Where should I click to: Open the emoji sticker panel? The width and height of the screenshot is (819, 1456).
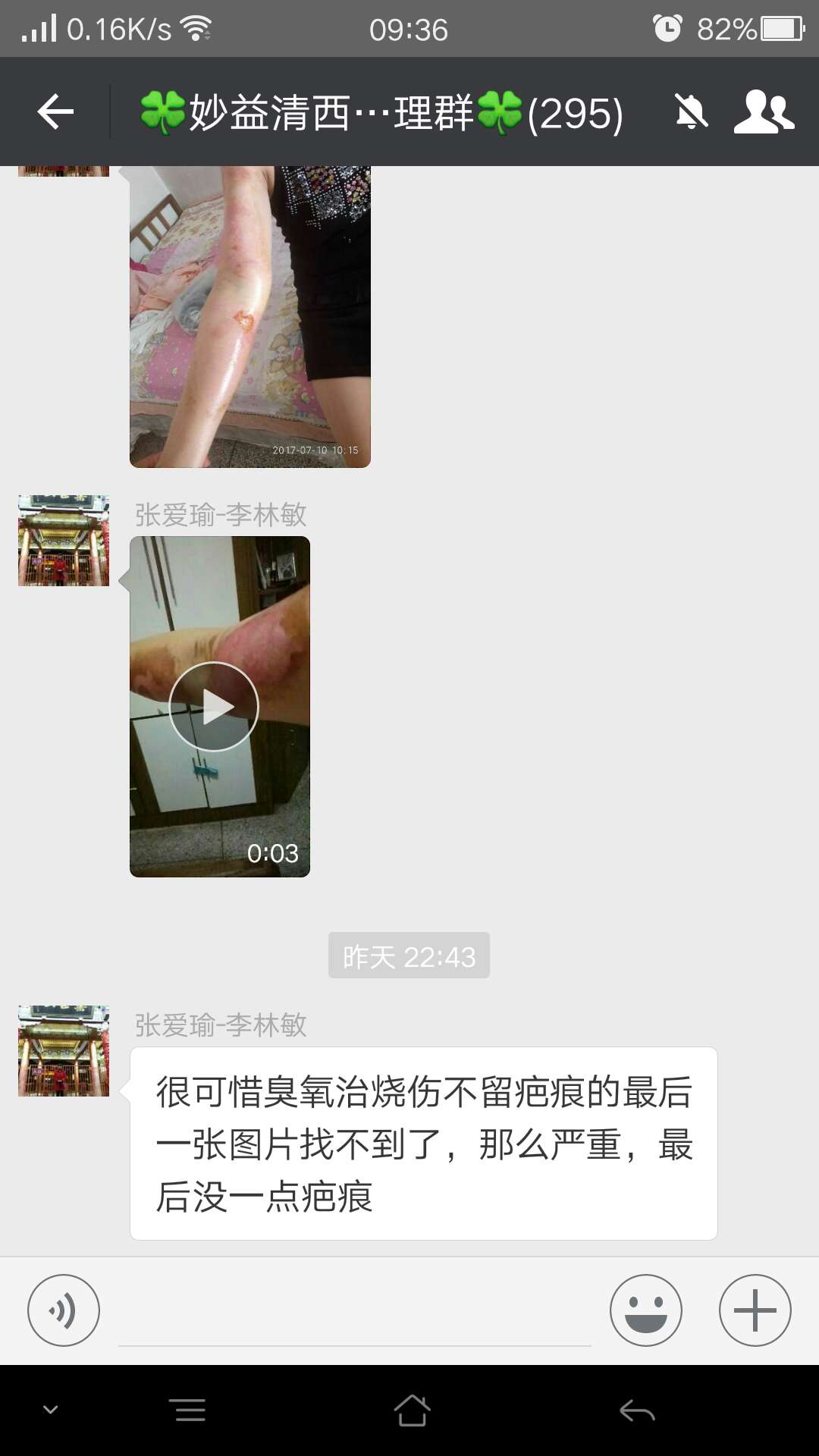[x=645, y=1310]
